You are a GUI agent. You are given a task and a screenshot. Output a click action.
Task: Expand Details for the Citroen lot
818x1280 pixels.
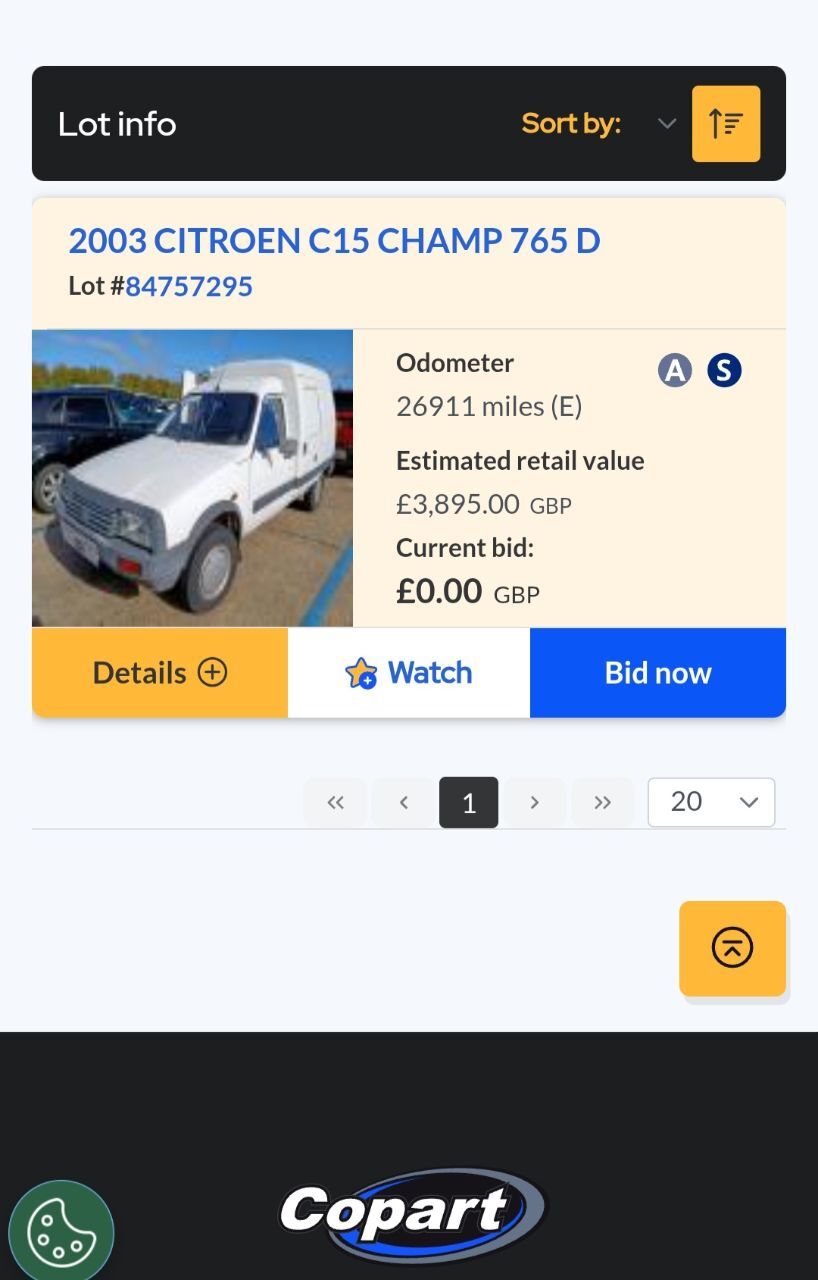pos(160,673)
